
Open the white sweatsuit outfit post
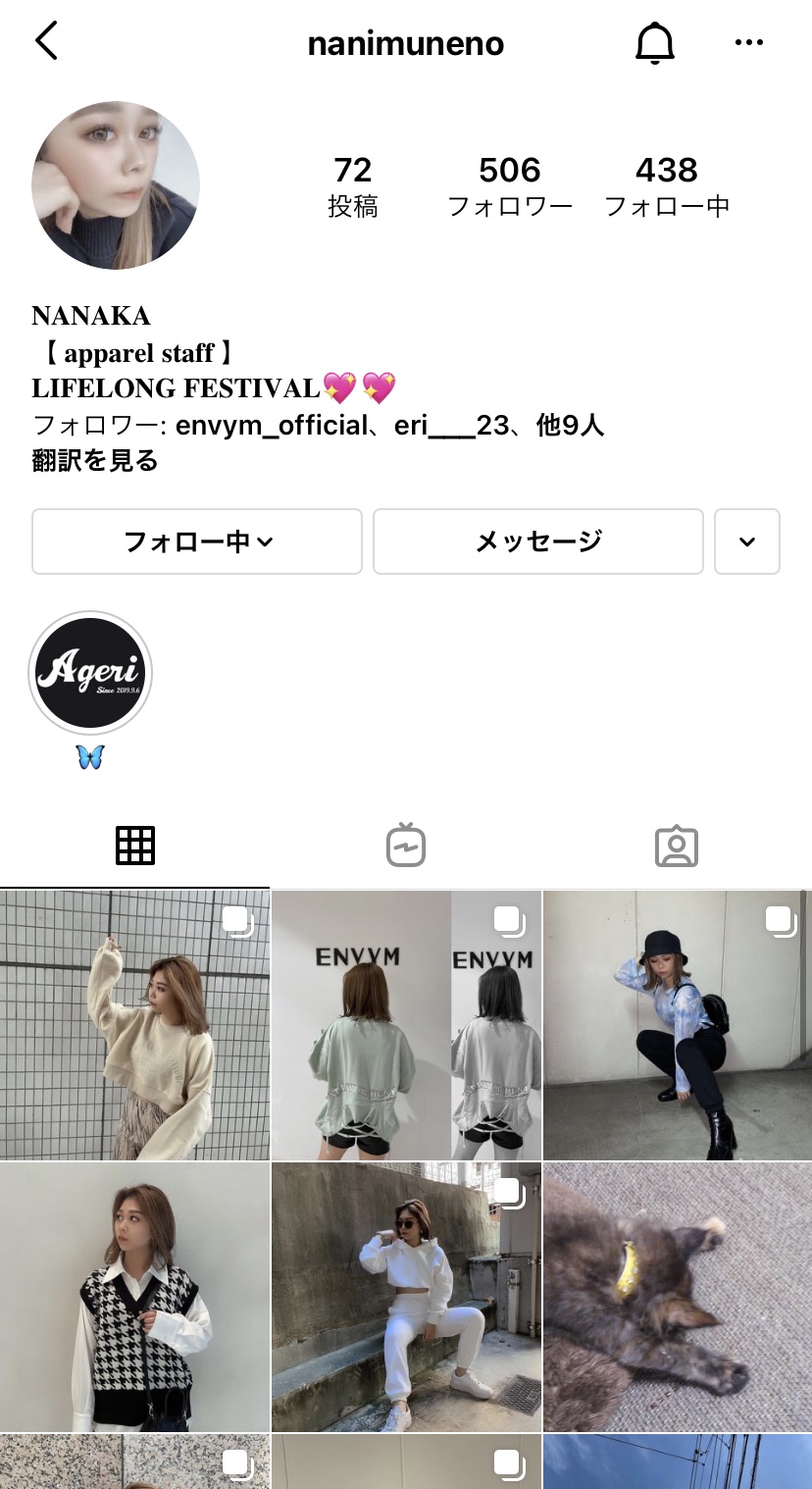(x=406, y=1297)
